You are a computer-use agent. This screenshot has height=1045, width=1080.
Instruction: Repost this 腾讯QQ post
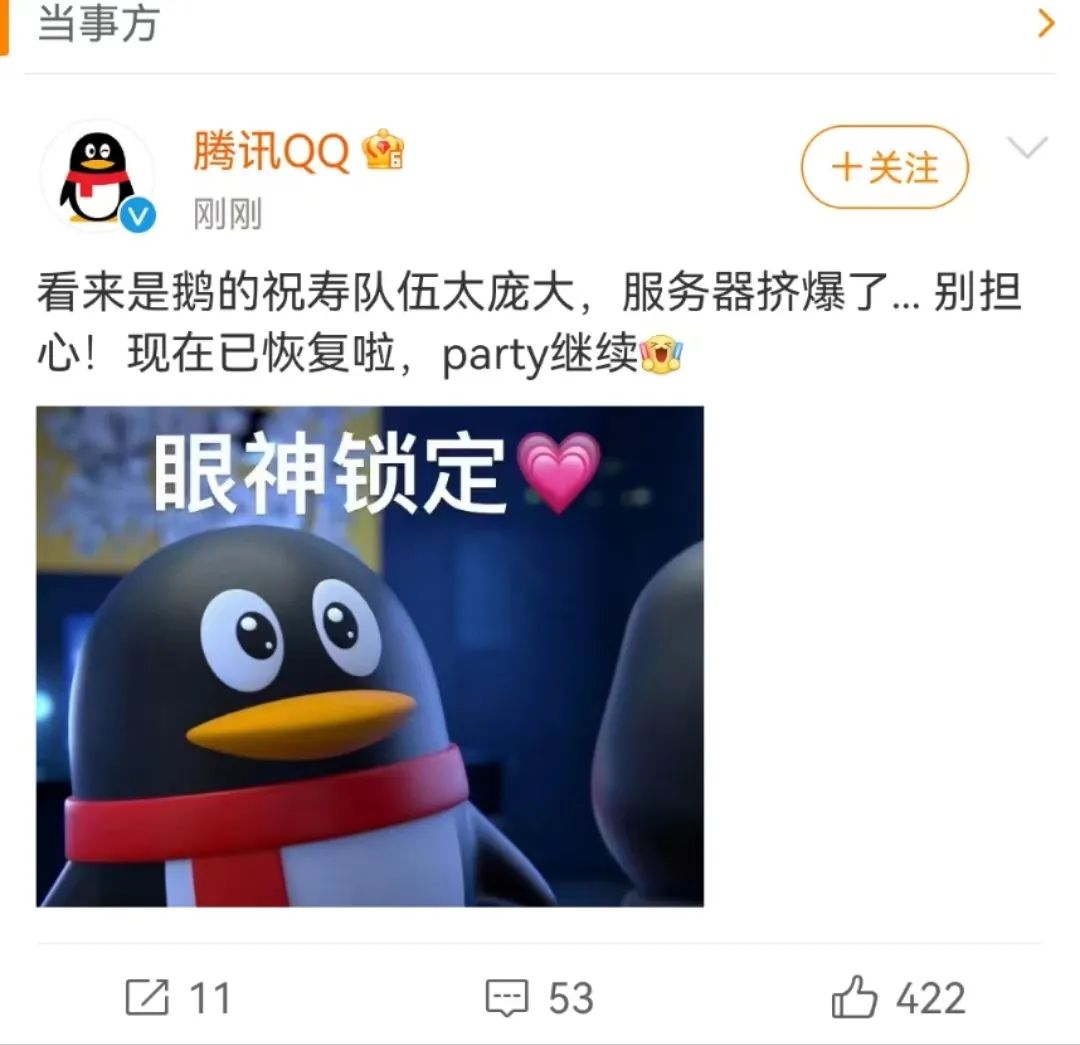[177, 998]
